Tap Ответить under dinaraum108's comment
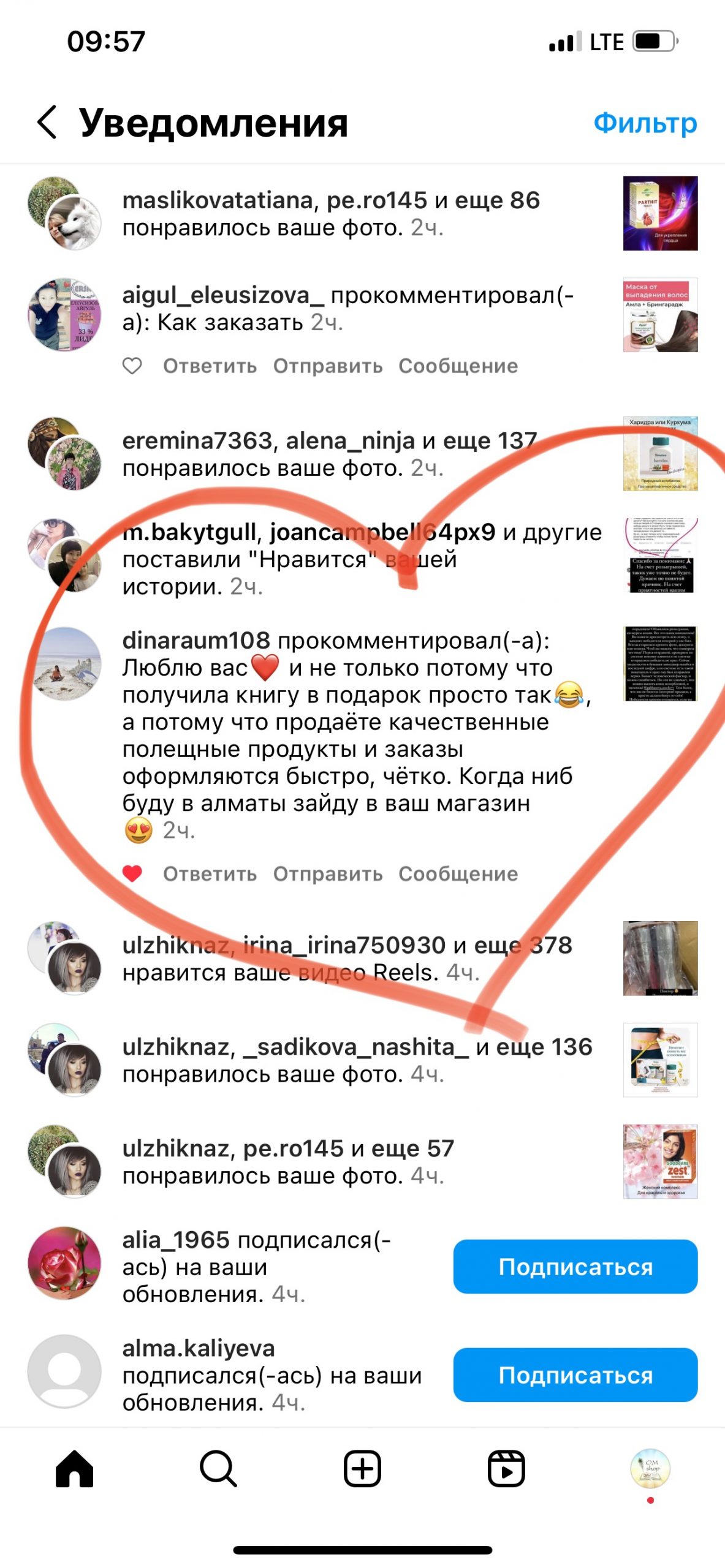 (210, 873)
